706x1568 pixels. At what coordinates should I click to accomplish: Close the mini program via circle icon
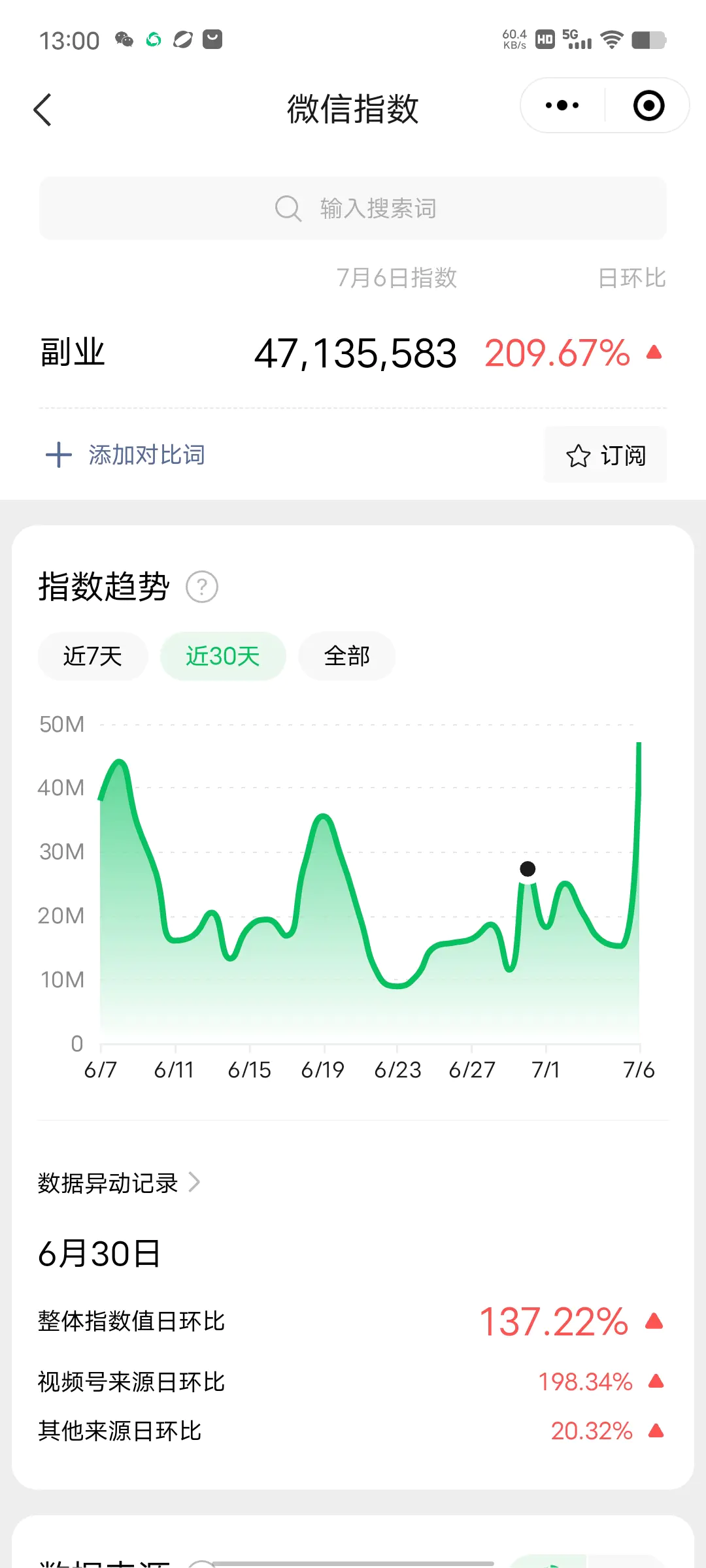[648, 105]
